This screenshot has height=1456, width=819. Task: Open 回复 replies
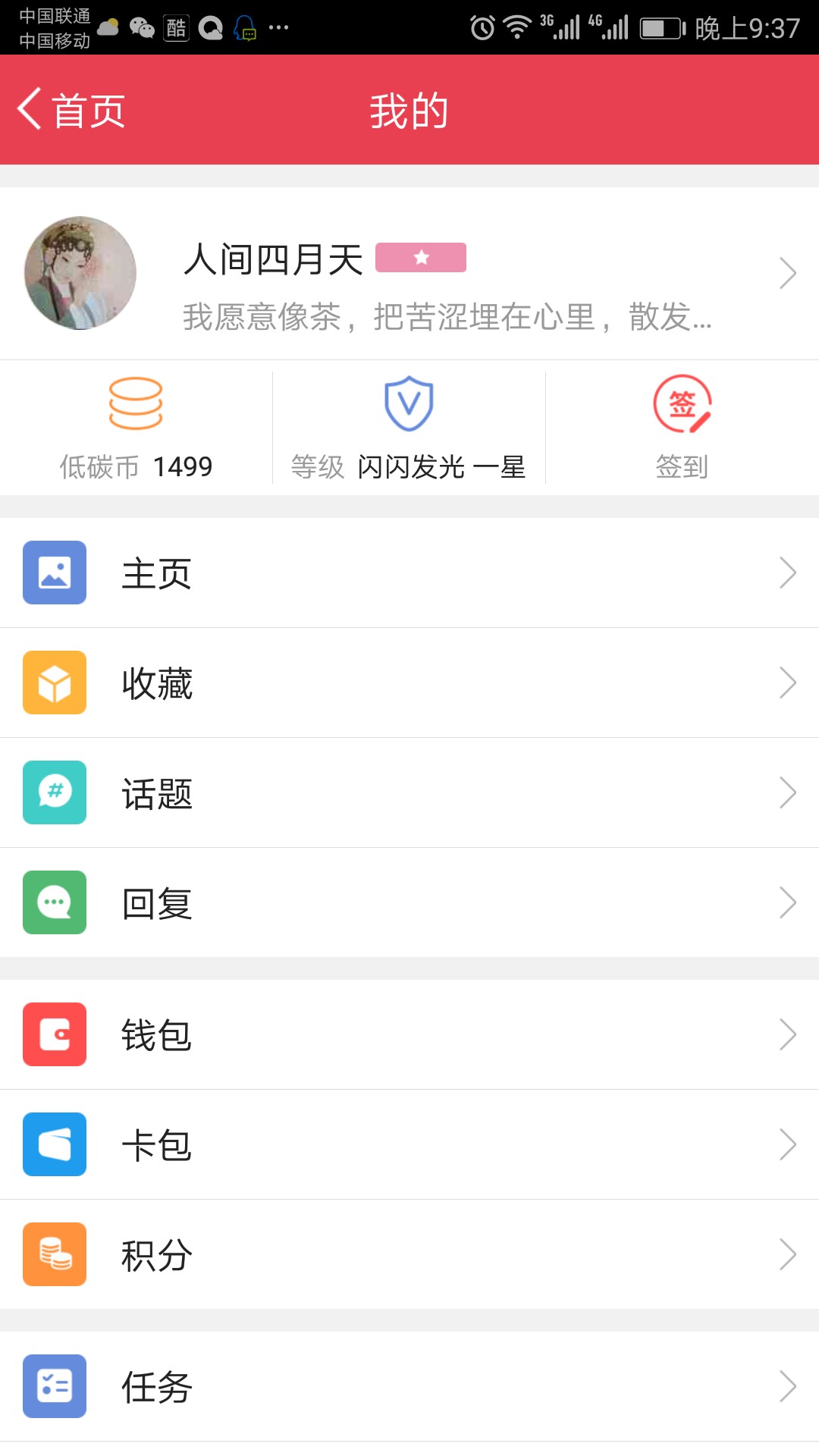pyautogui.click(x=409, y=902)
